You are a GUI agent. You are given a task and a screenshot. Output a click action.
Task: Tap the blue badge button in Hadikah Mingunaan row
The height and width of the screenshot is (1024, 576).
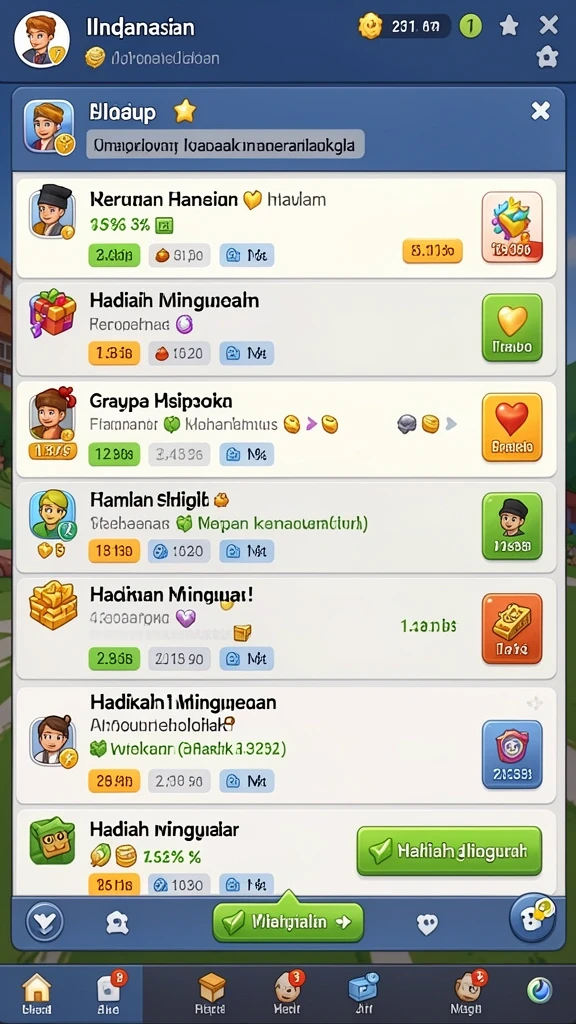pyautogui.click(x=512, y=754)
